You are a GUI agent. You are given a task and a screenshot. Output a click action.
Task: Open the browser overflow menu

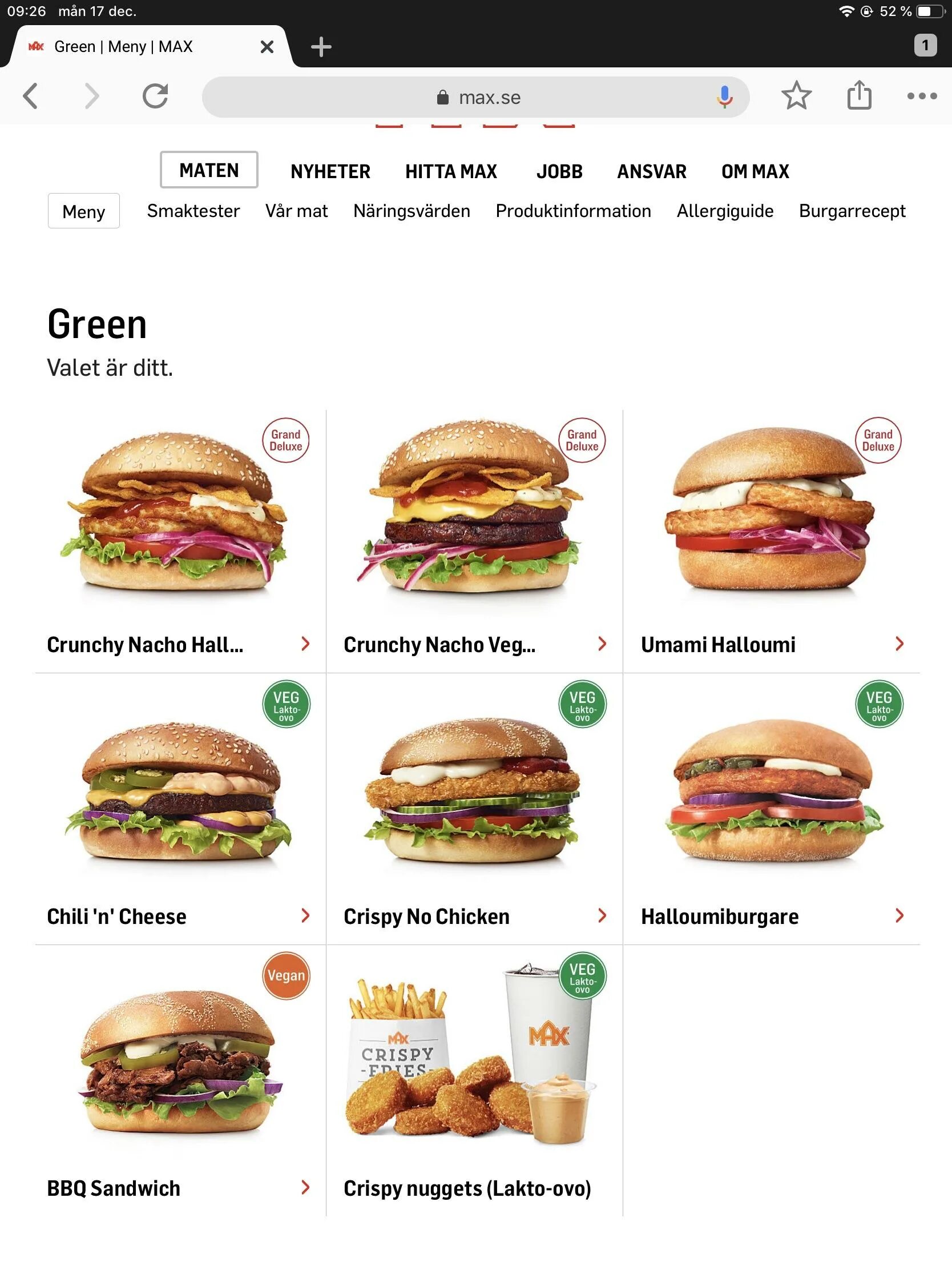pyautogui.click(x=922, y=96)
